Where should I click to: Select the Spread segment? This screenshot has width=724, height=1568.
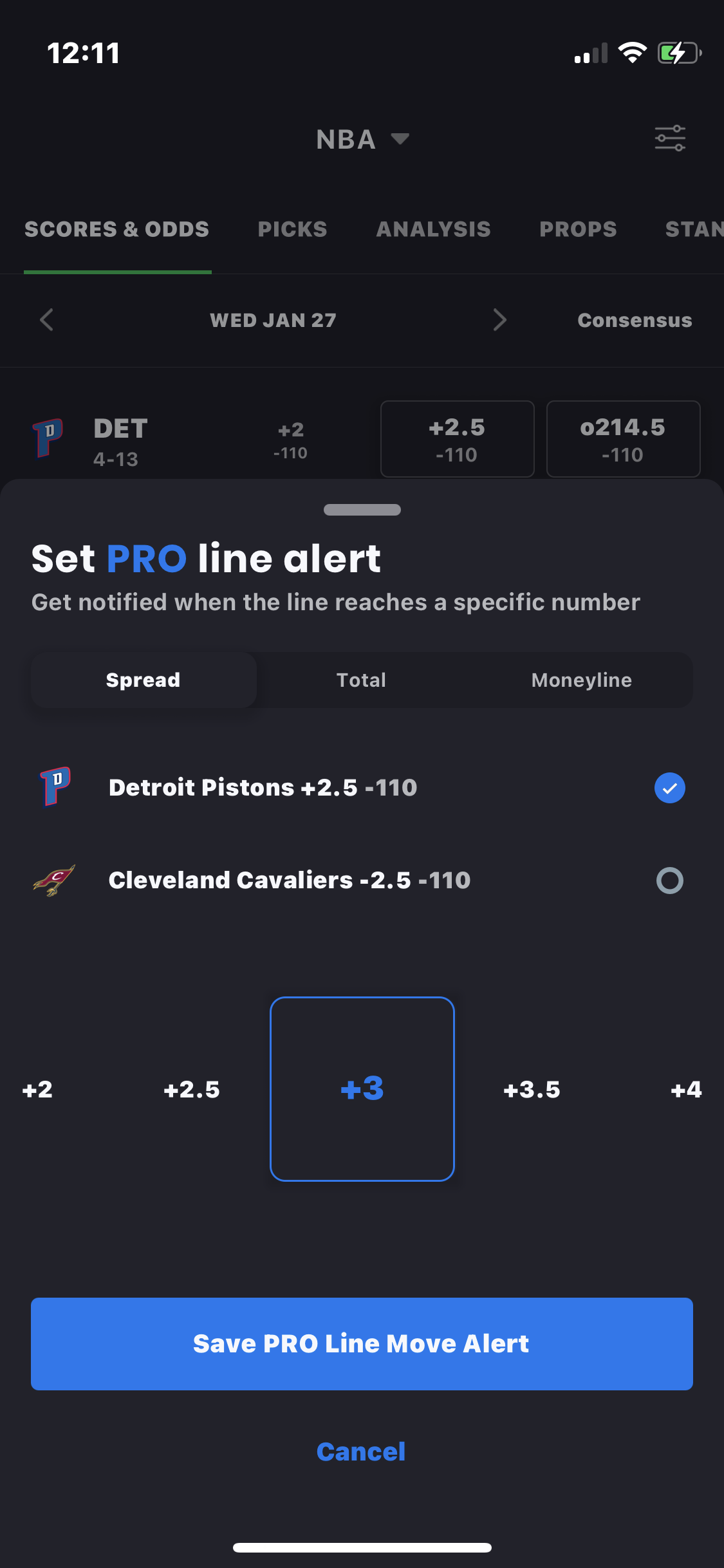(144, 680)
